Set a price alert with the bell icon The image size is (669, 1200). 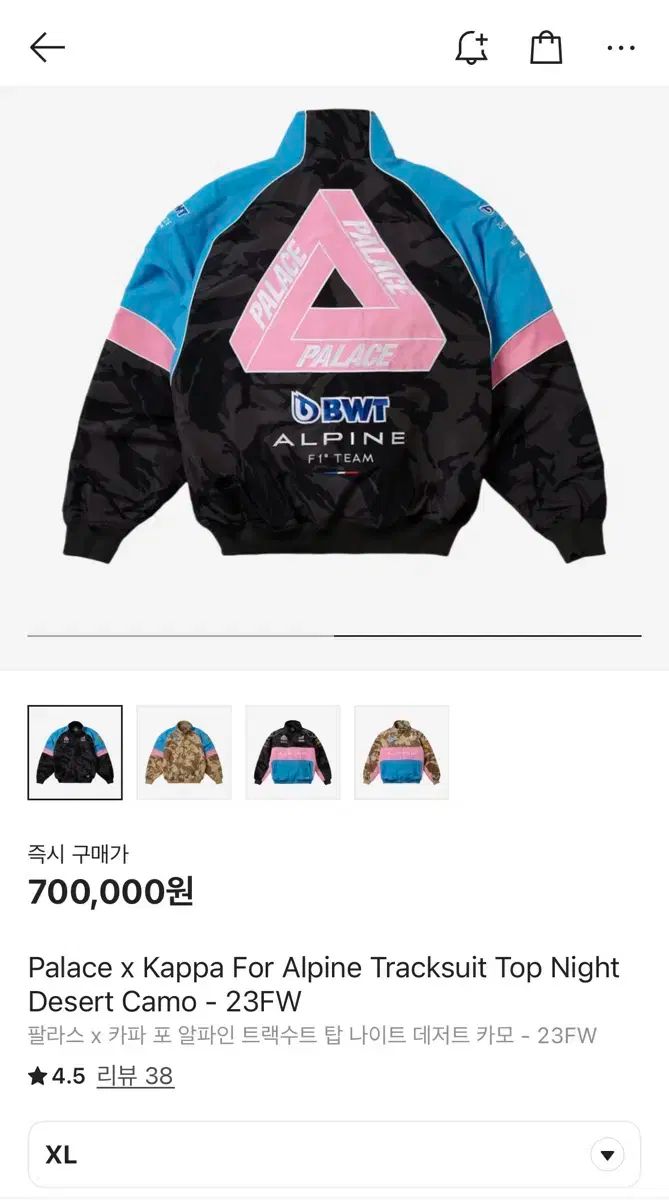(472, 47)
